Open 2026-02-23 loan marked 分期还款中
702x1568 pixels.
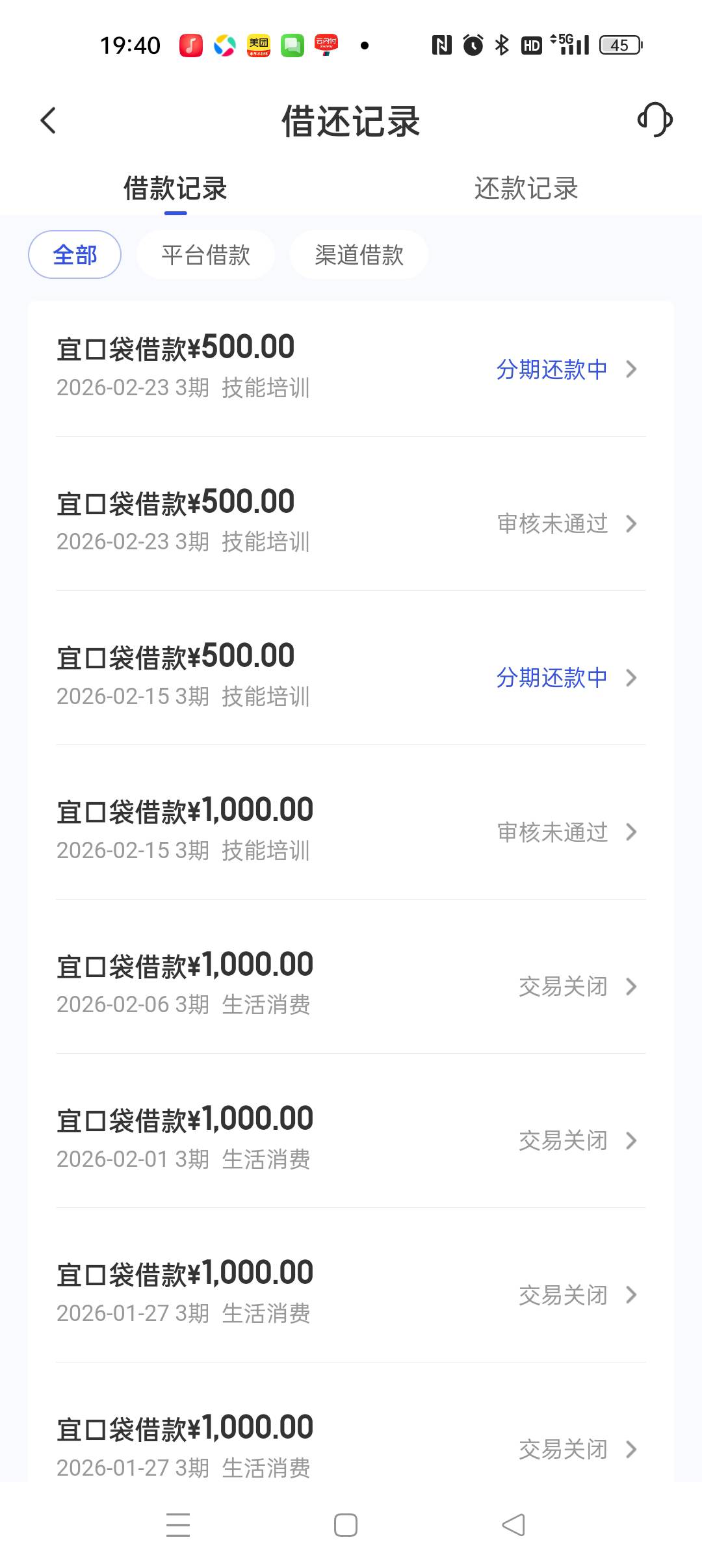click(351, 368)
